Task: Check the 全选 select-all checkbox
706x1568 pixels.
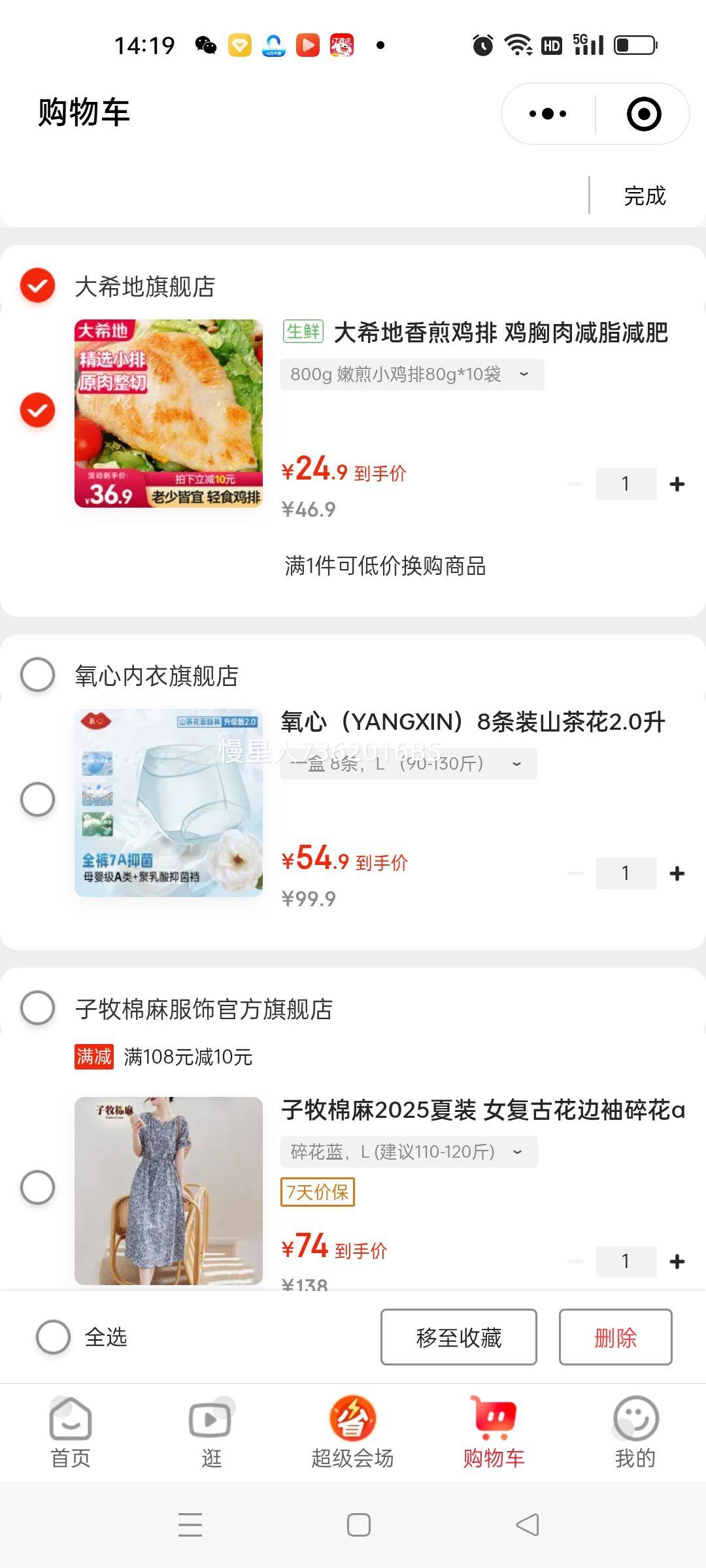Action: [x=54, y=1337]
